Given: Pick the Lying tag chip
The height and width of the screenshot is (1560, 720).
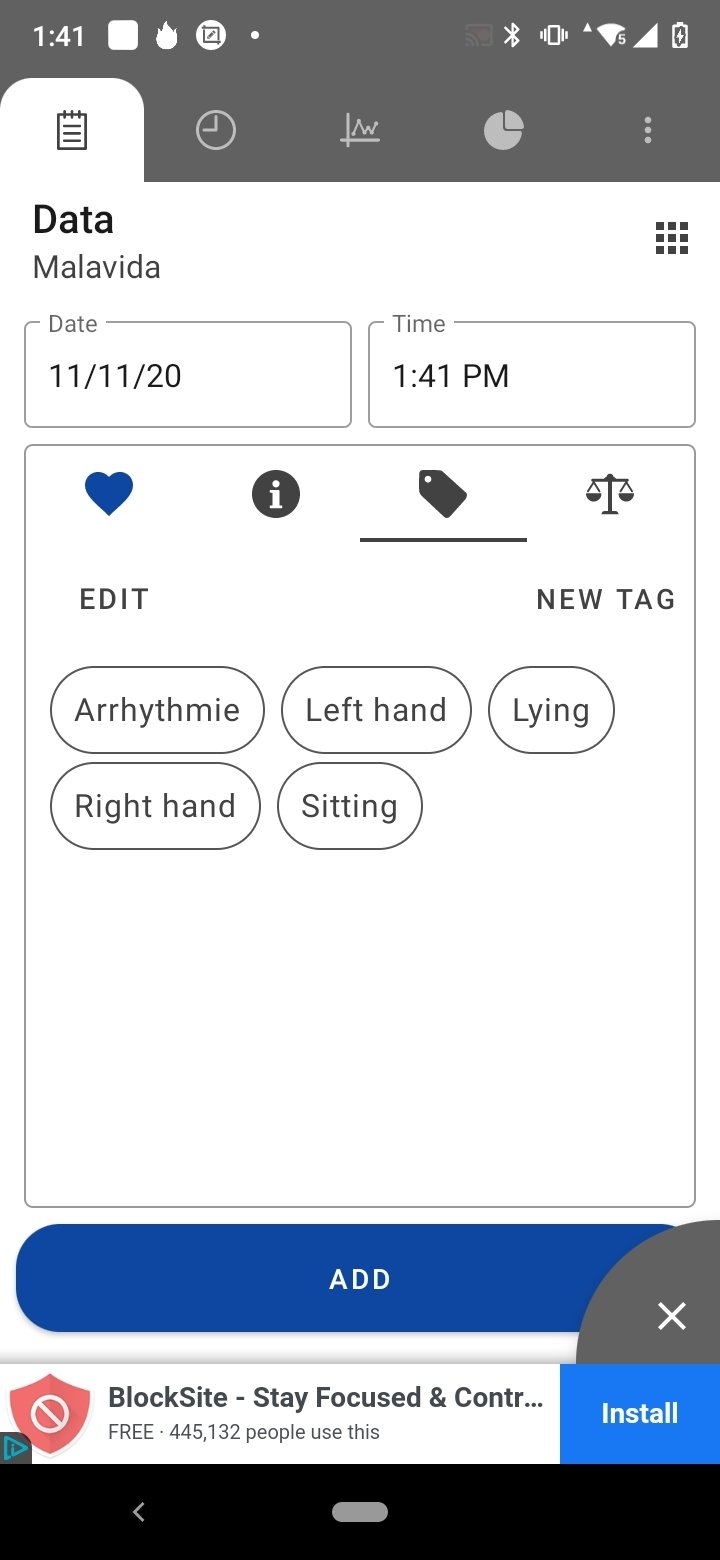Looking at the screenshot, I should [551, 710].
